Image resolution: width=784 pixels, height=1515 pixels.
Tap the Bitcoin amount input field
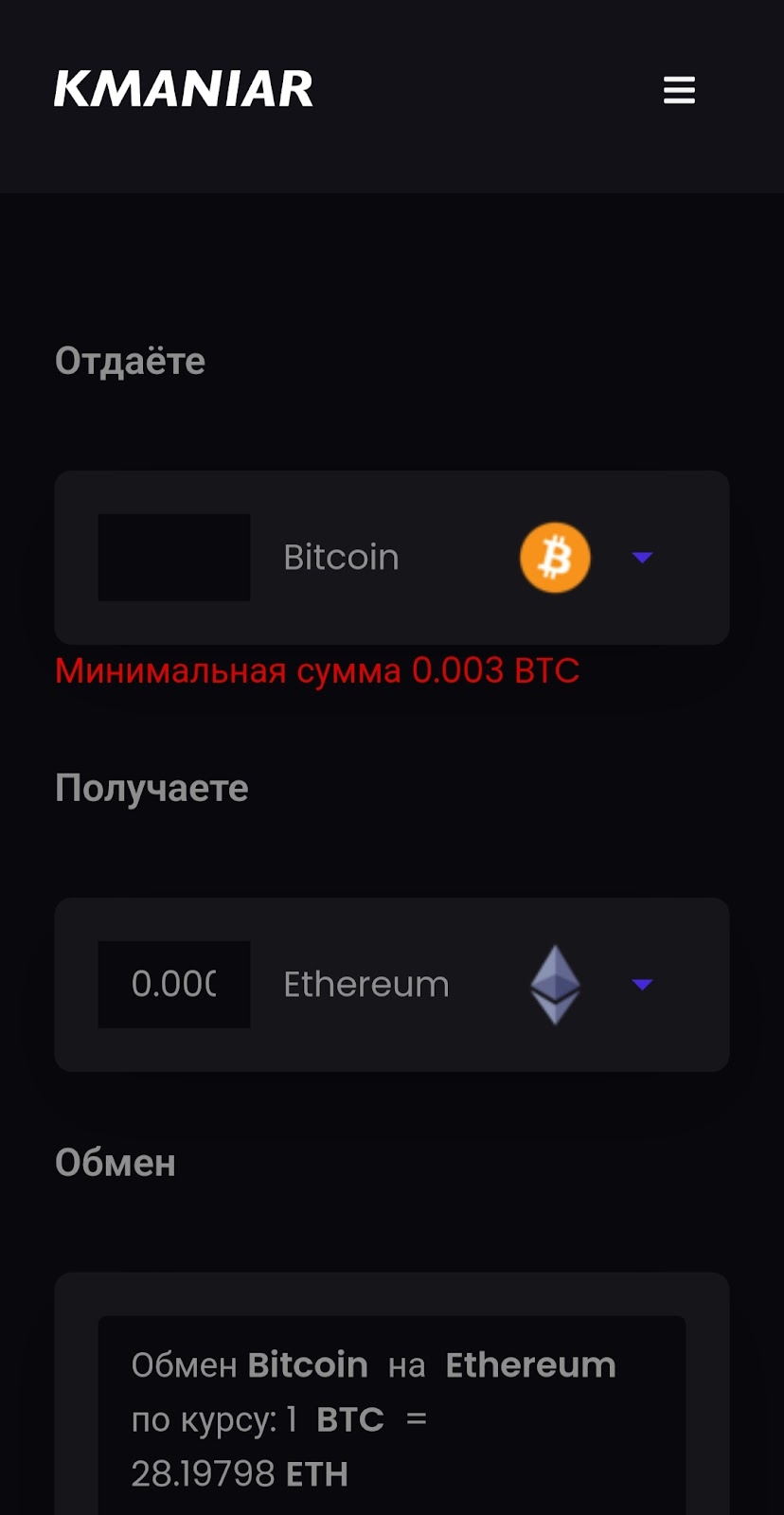(174, 558)
